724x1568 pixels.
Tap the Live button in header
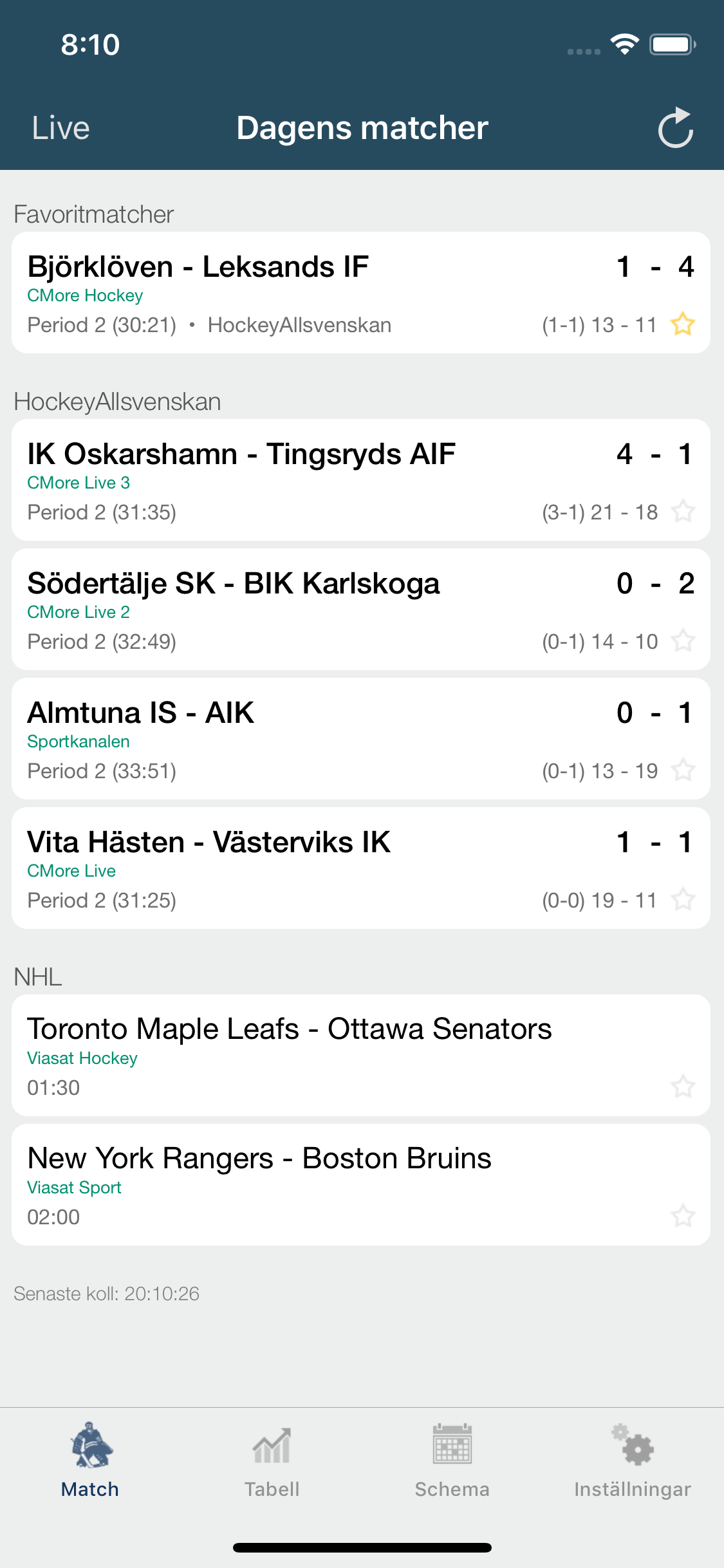(x=61, y=127)
